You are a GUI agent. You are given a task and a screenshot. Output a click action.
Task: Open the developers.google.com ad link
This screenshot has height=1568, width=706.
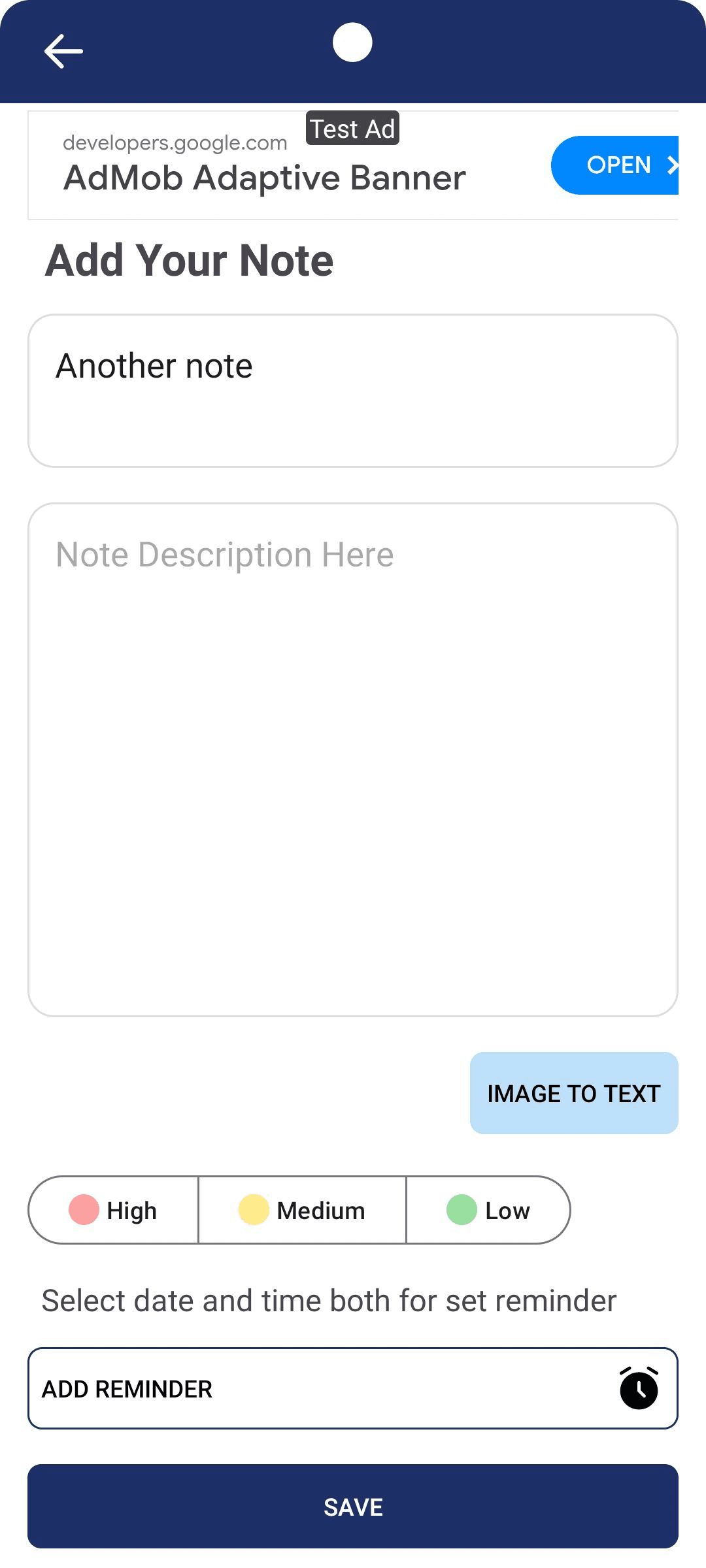pos(175,142)
